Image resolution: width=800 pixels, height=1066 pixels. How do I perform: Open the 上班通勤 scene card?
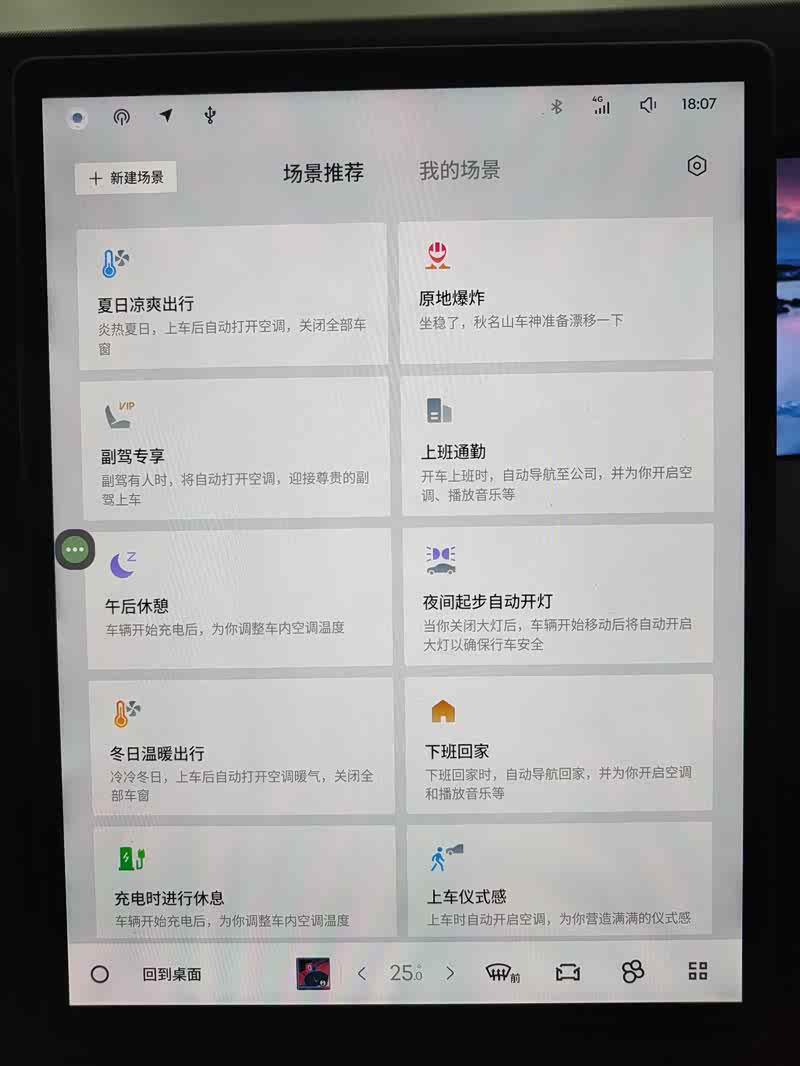pyautogui.click(x=558, y=444)
